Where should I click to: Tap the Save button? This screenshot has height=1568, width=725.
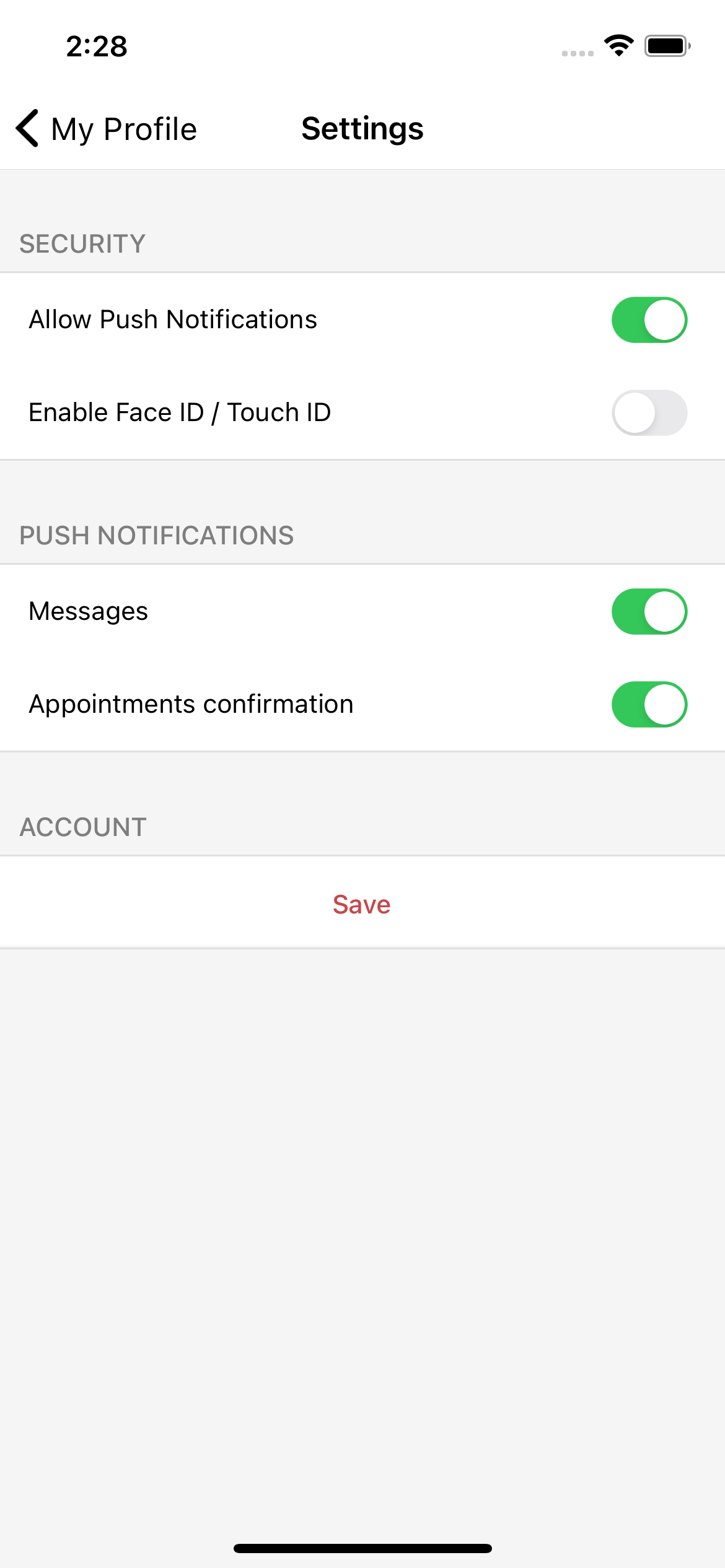click(362, 904)
